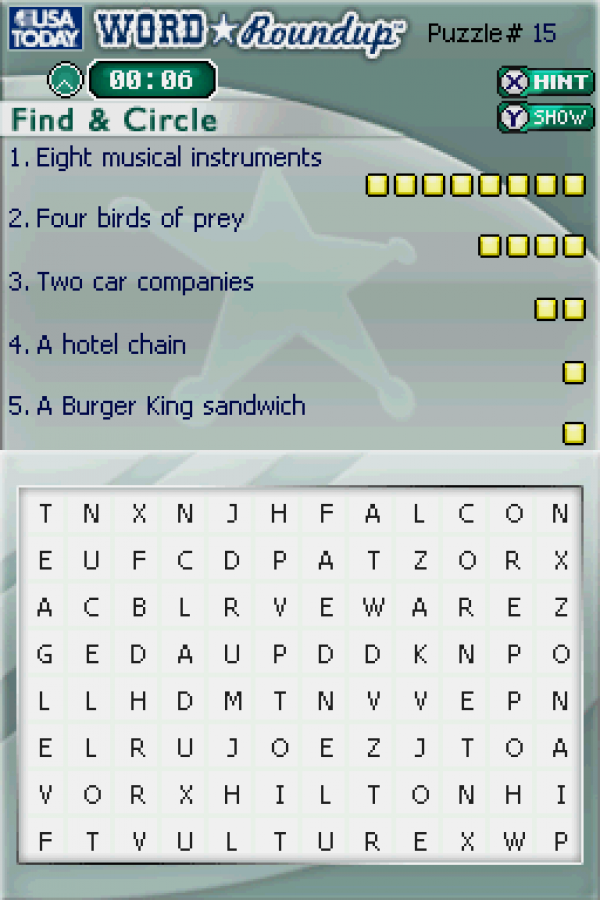Screen dimensions: 600x900
Task: Select the letter G in the grid
Action: coord(44,654)
